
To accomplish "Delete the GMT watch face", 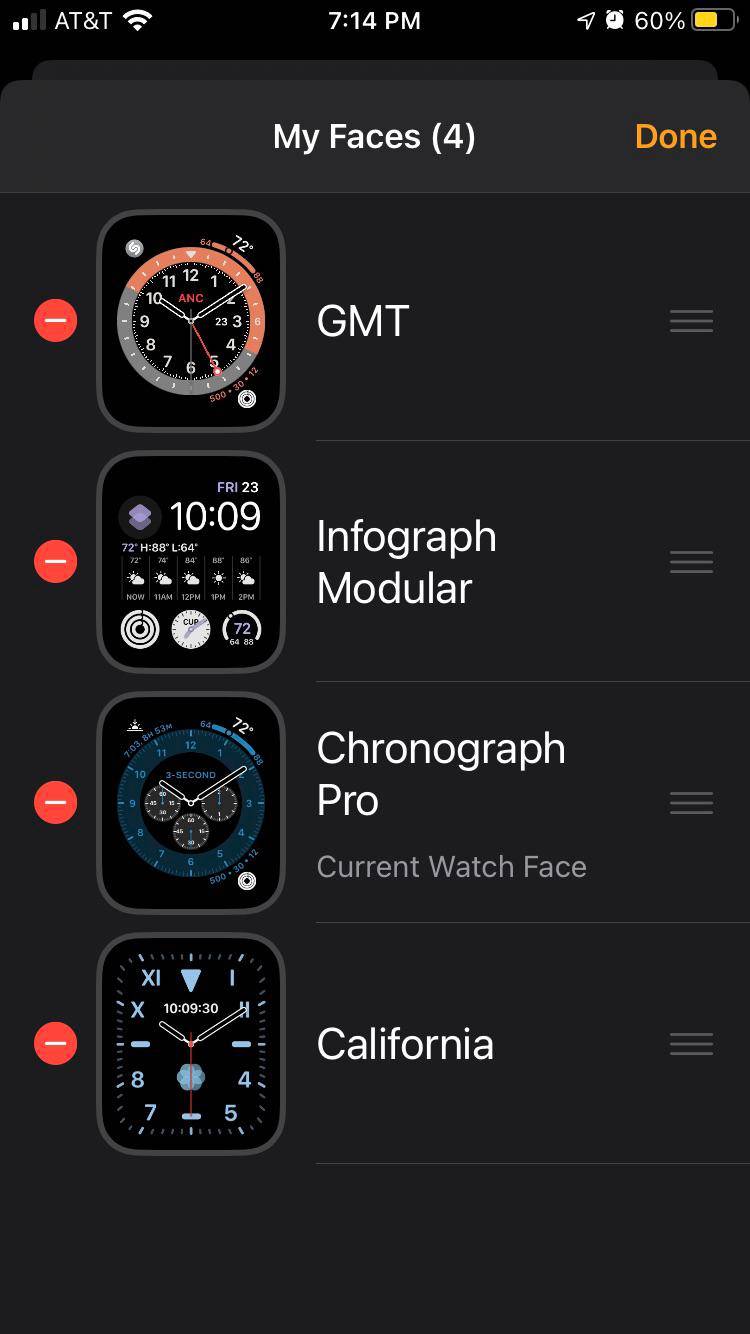I will point(56,321).
